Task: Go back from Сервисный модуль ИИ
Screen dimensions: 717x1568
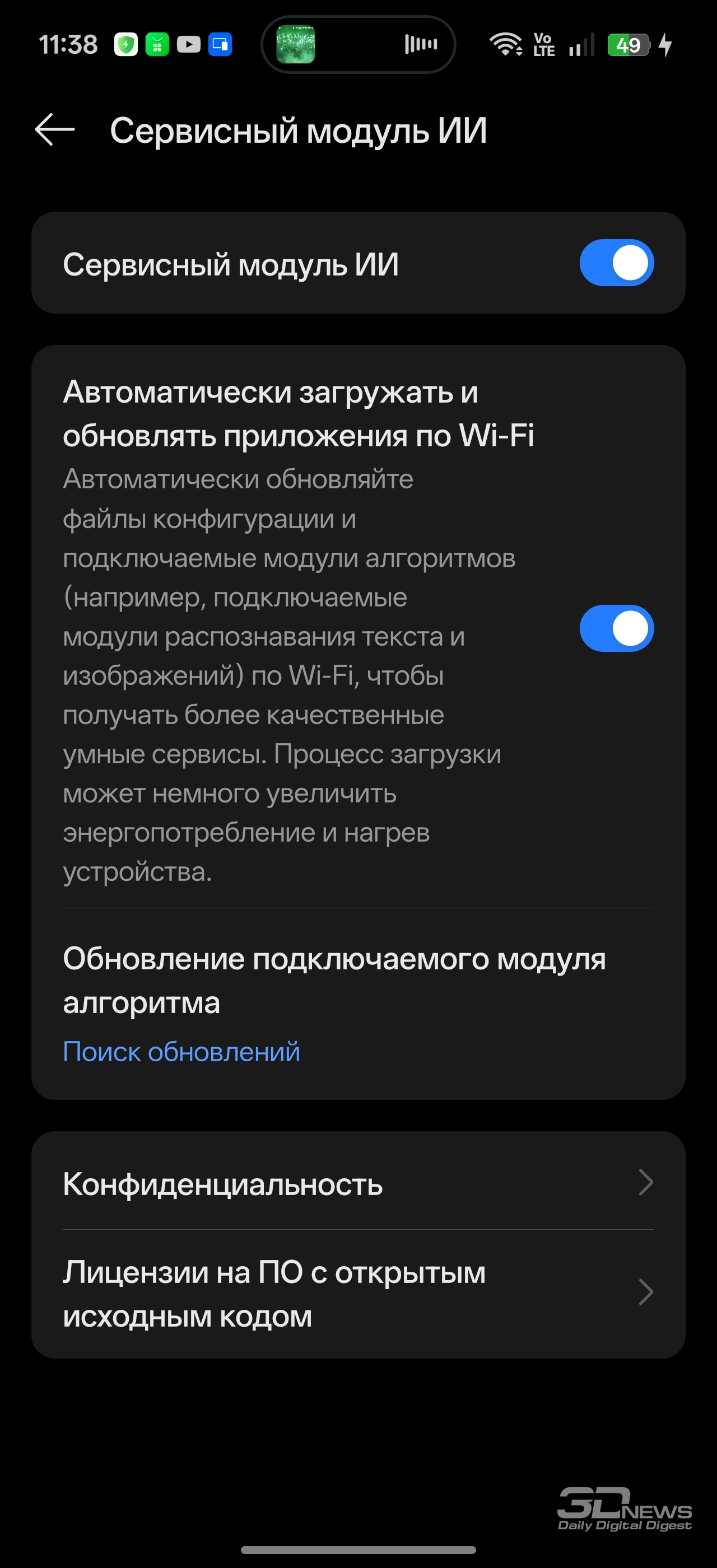Action: tap(55, 130)
